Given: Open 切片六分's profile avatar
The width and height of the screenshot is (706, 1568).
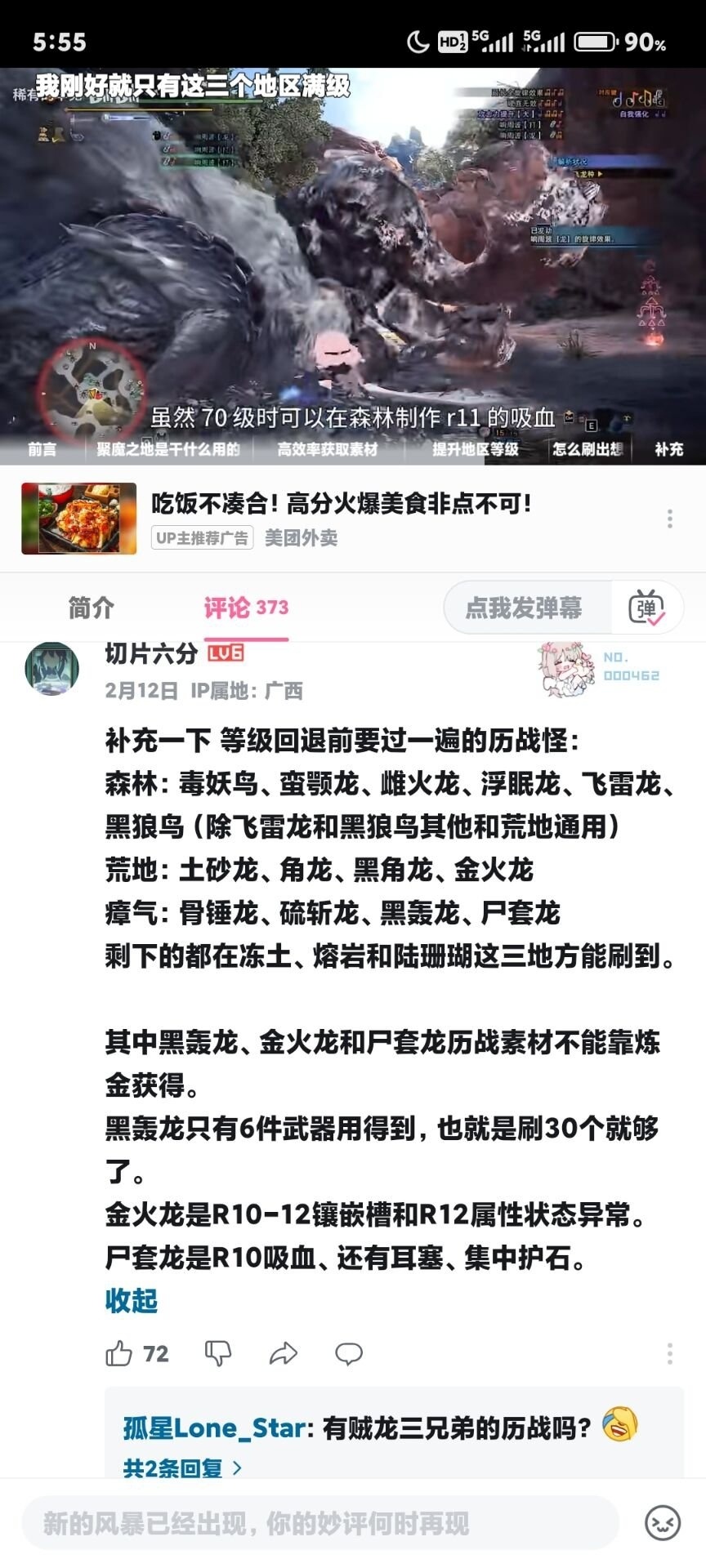Looking at the screenshot, I should click(x=52, y=668).
